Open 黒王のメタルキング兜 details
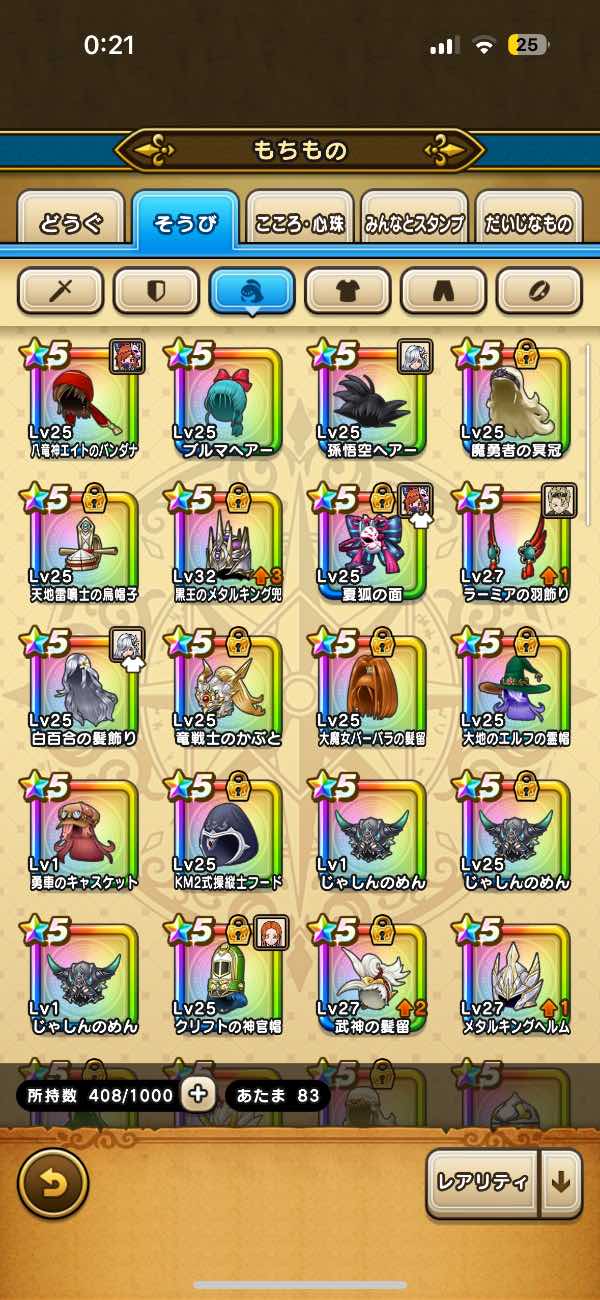 click(228, 544)
